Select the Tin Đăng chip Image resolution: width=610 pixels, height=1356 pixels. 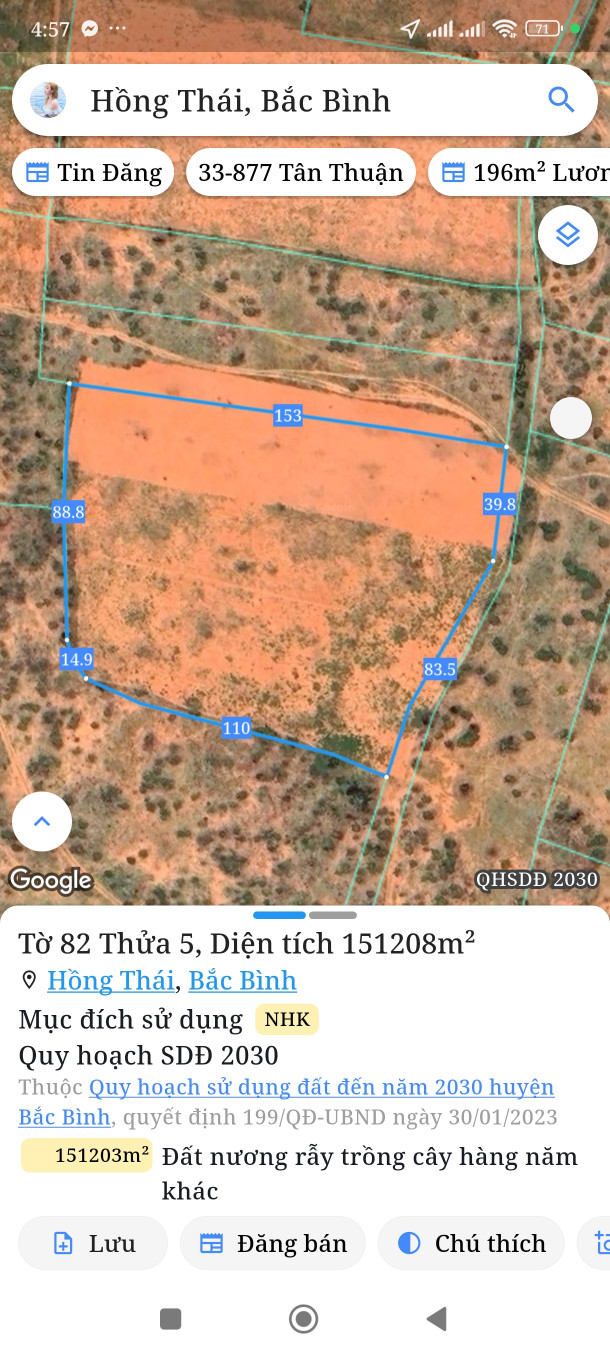click(93, 172)
